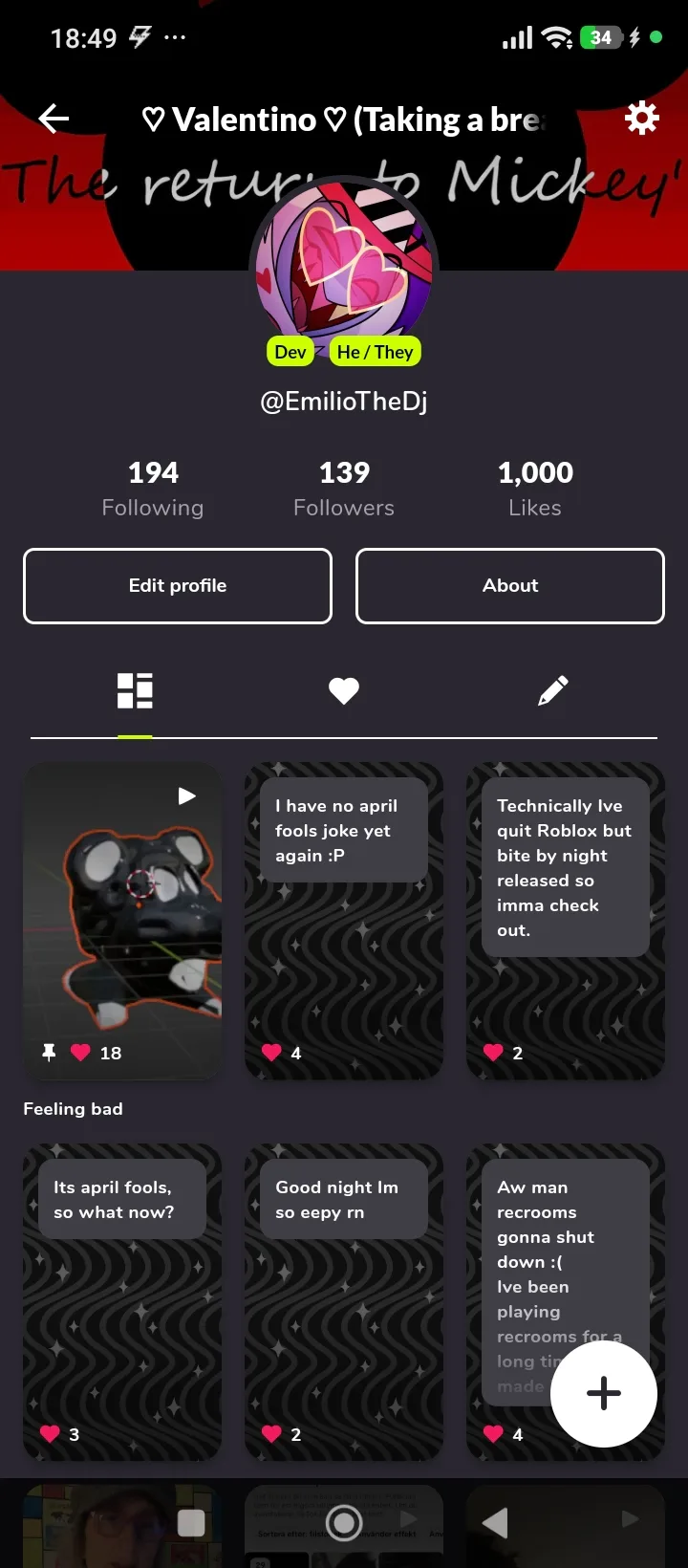Screen dimensions: 688x1568
Task: Switch to the posts grid tab
Action: [135, 690]
